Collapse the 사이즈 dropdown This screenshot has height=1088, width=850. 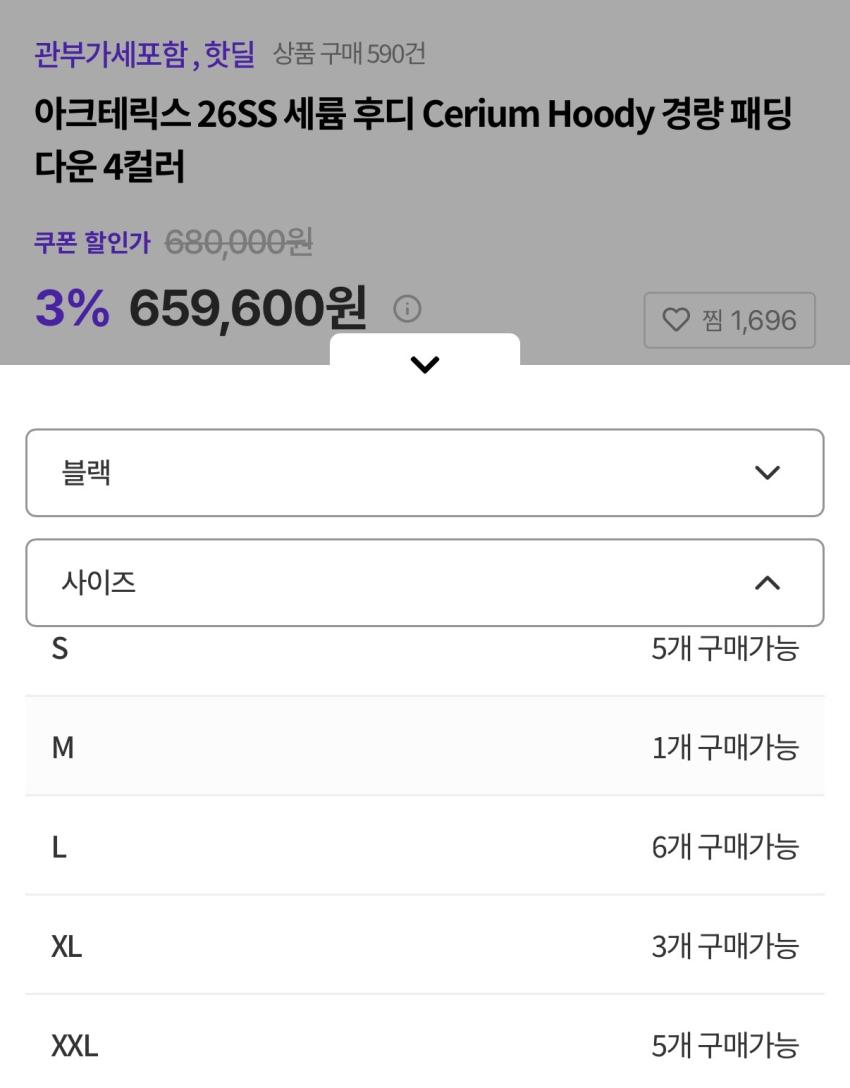coord(425,583)
